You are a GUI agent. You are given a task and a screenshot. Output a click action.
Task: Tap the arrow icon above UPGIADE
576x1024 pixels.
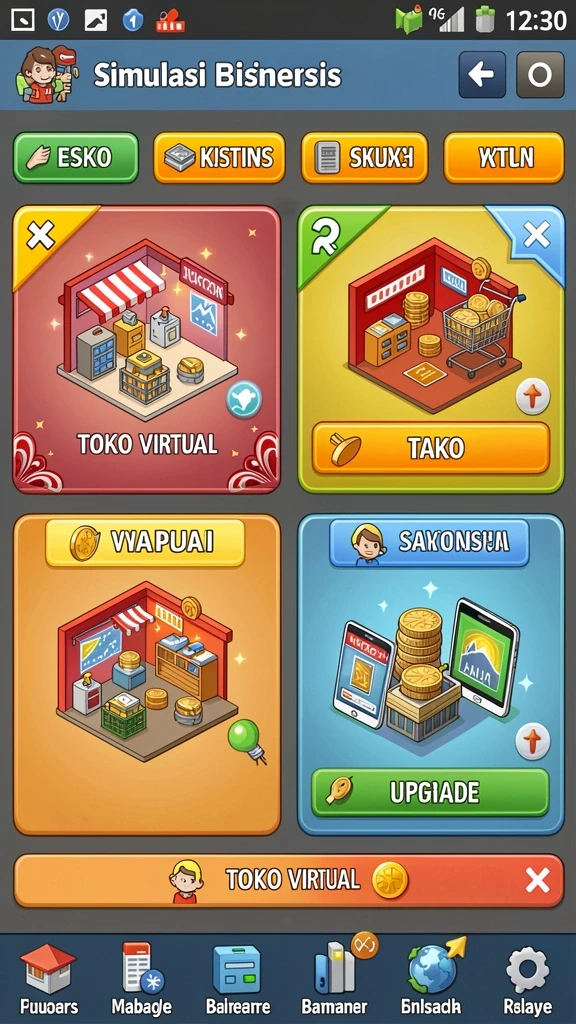point(533,742)
